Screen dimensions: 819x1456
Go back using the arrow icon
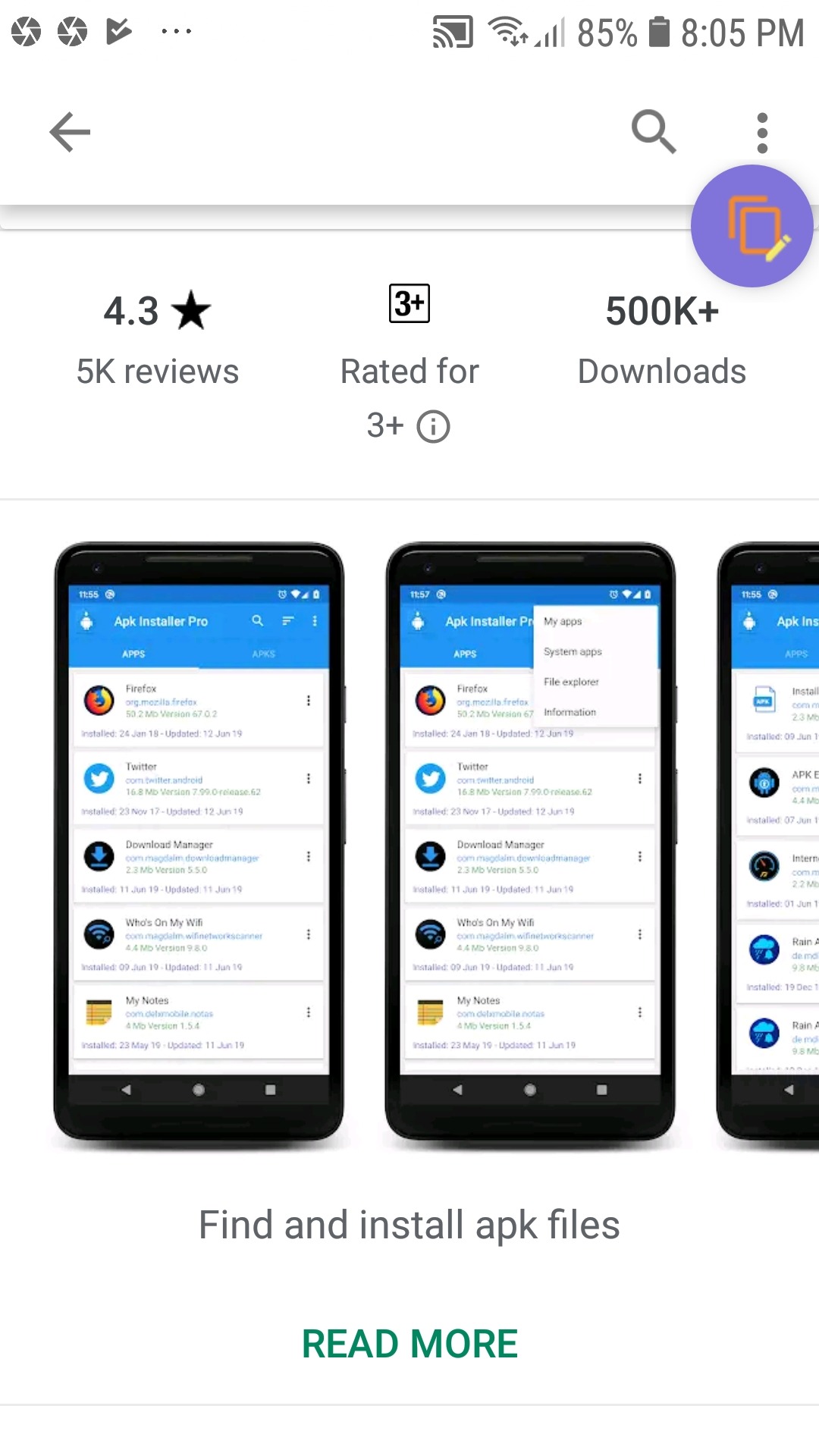70,132
